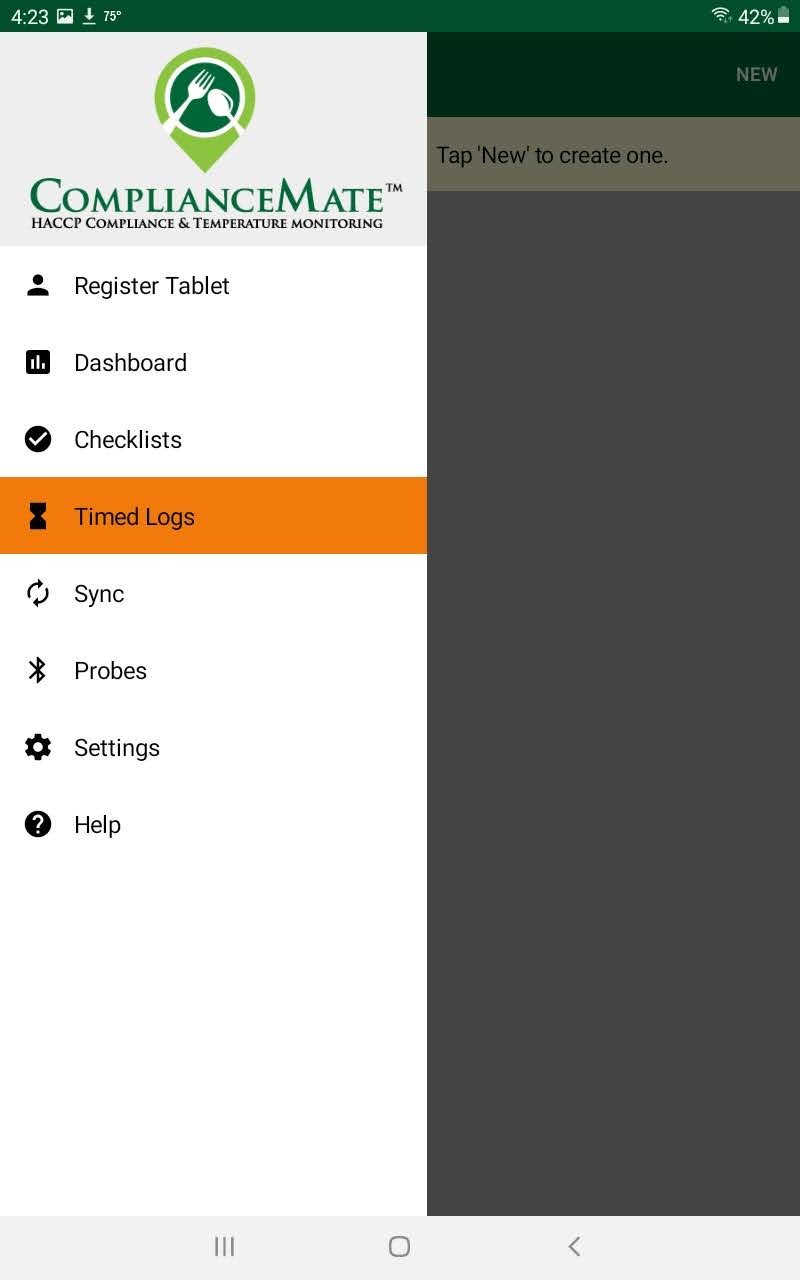800x1280 pixels.
Task: Tap the system back button
Action: click(x=574, y=1246)
